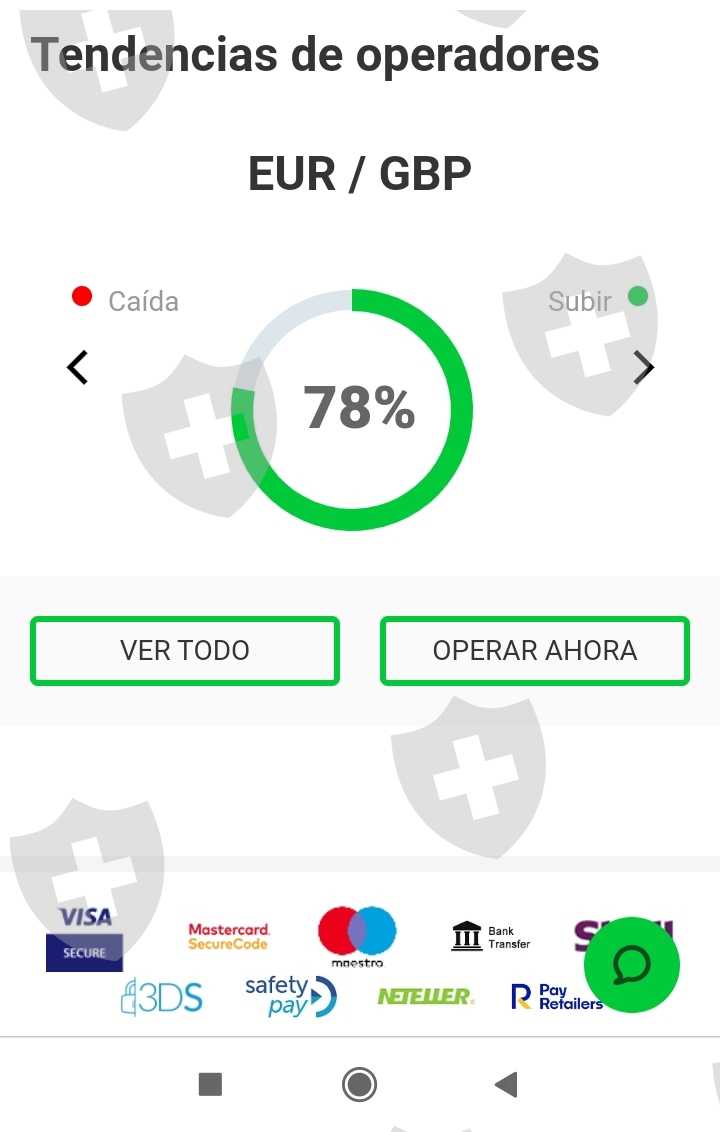Viewport: 720px width, 1132px height.
Task: Return with the system back button
Action: point(507,1084)
